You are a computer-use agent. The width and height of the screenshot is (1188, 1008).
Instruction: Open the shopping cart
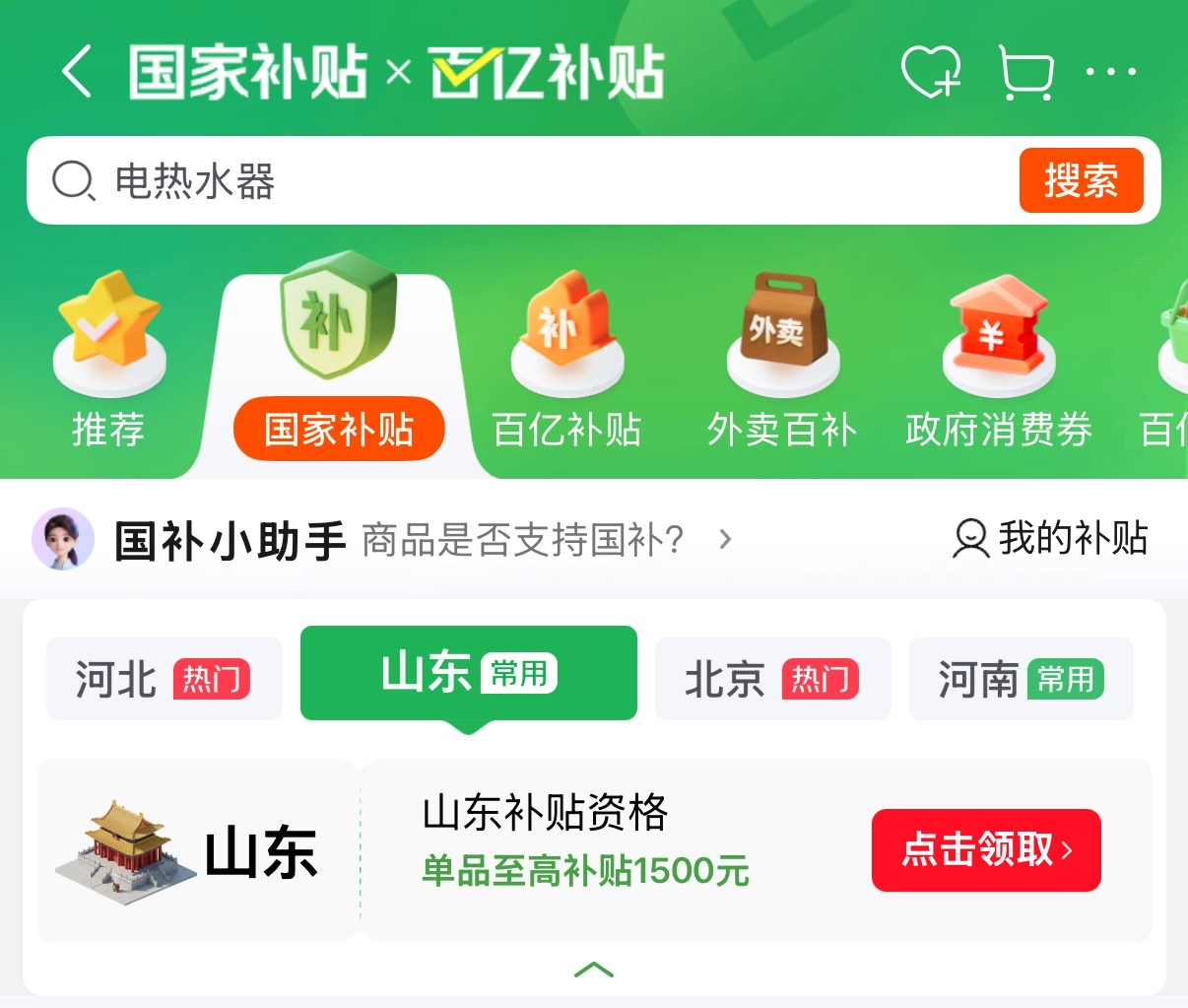pyautogui.click(x=1026, y=72)
